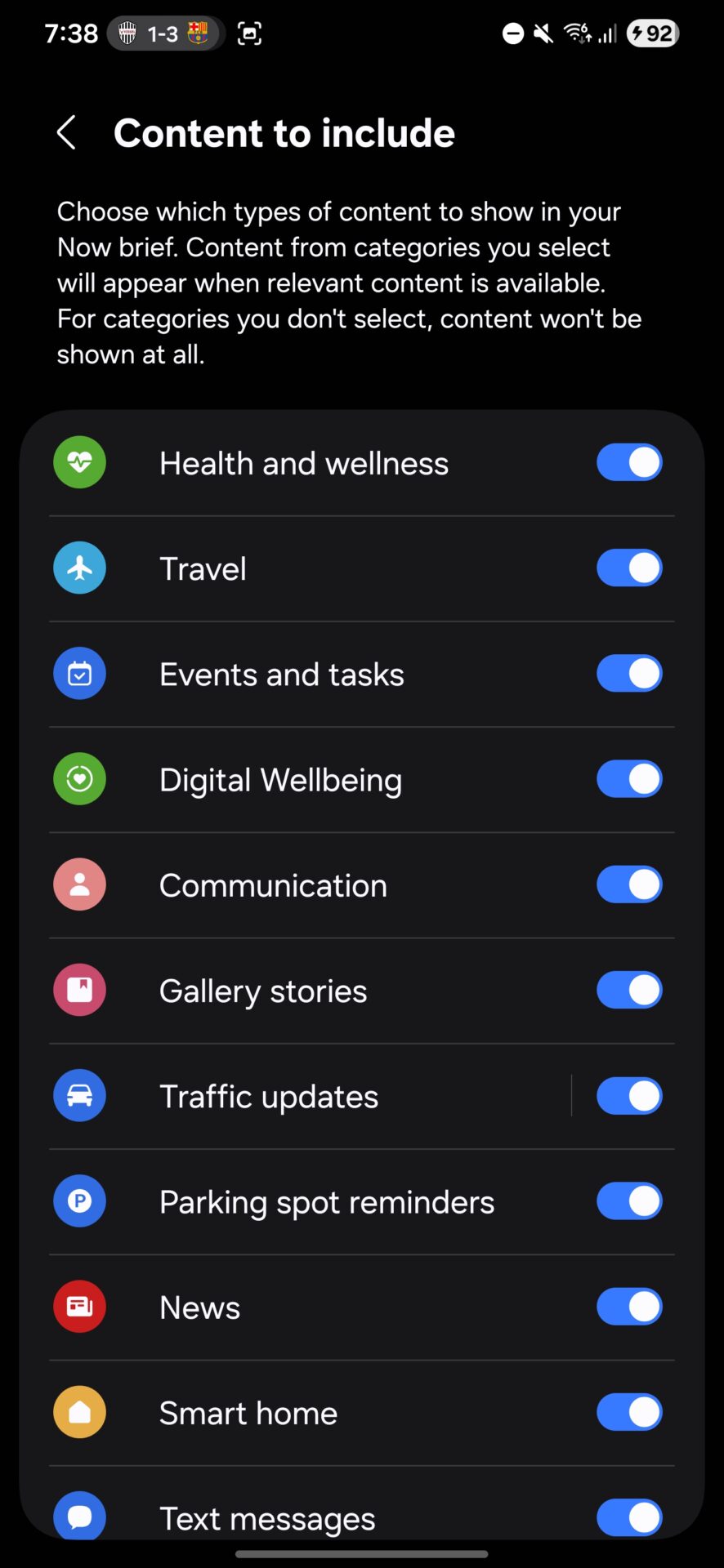724x1568 pixels.
Task: Disable the Travel switch
Action: tap(629, 568)
